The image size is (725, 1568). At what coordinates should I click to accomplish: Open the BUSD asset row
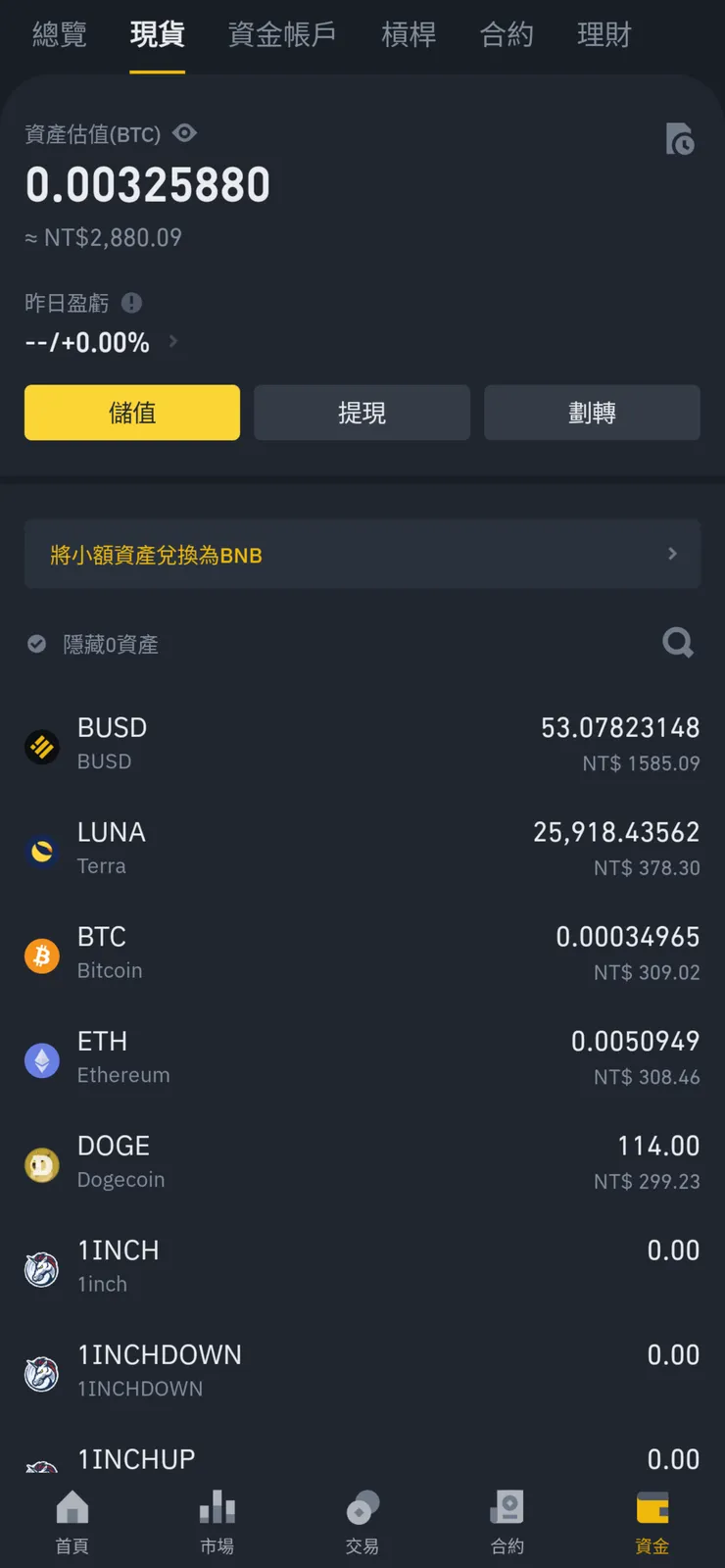pos(362,745)
